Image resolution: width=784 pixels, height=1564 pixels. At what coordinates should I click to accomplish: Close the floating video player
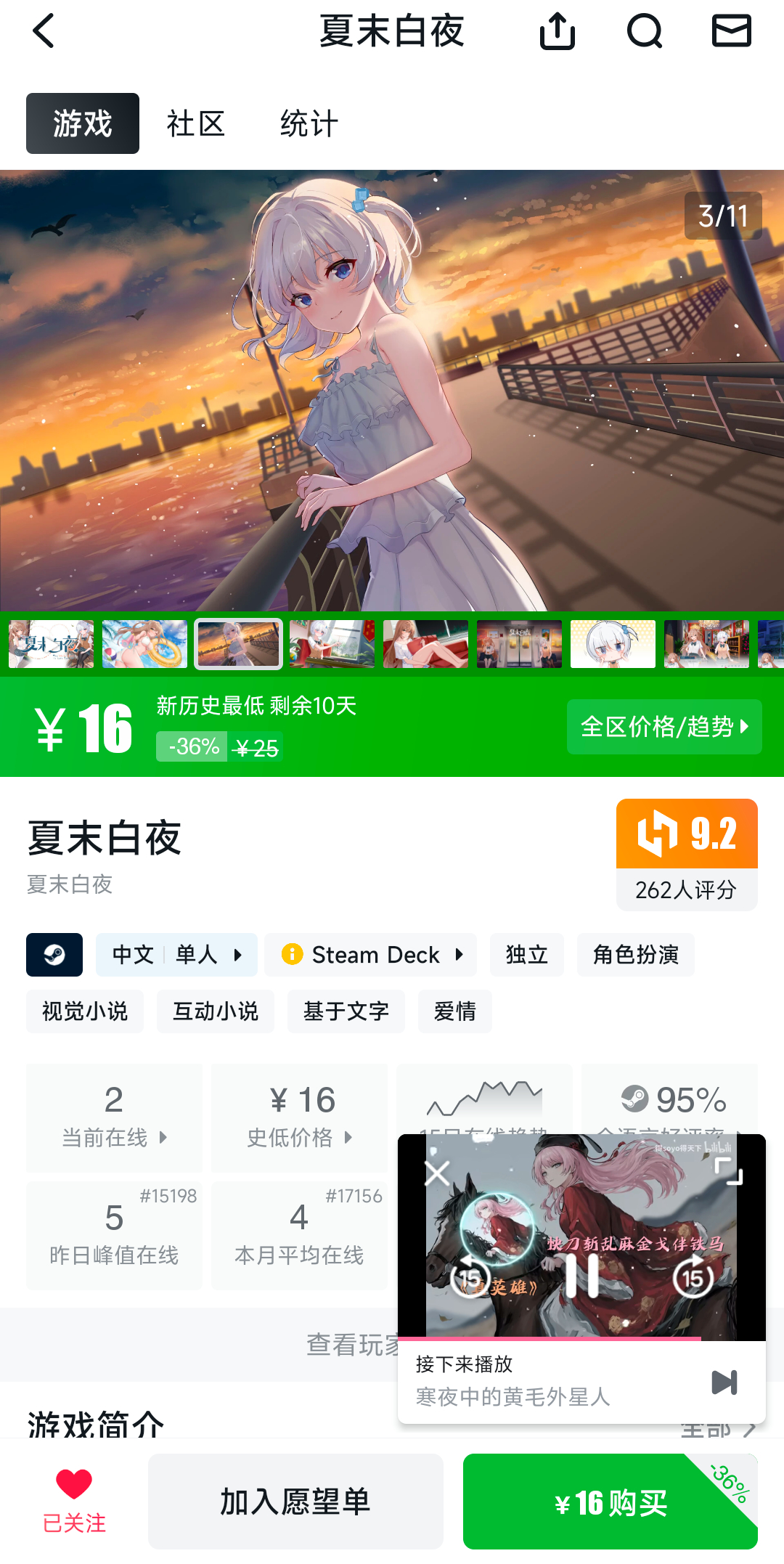[437, 1173]
